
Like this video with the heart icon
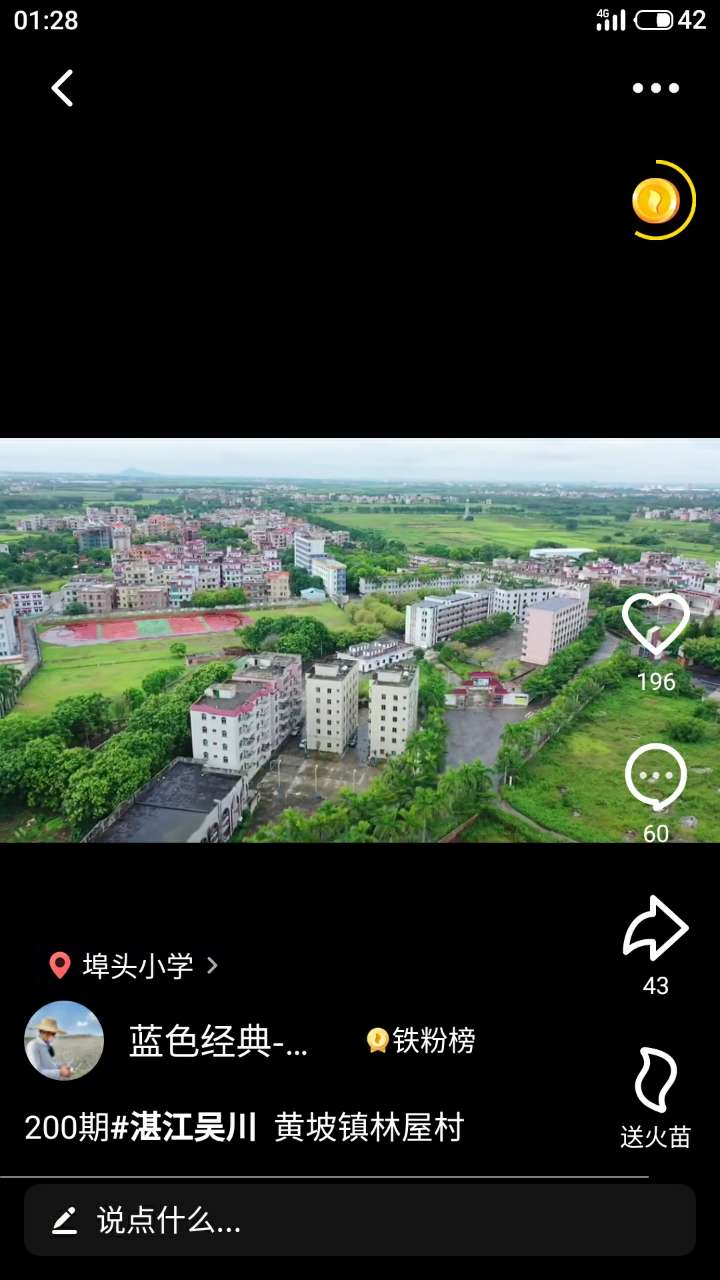click(656, 624)
